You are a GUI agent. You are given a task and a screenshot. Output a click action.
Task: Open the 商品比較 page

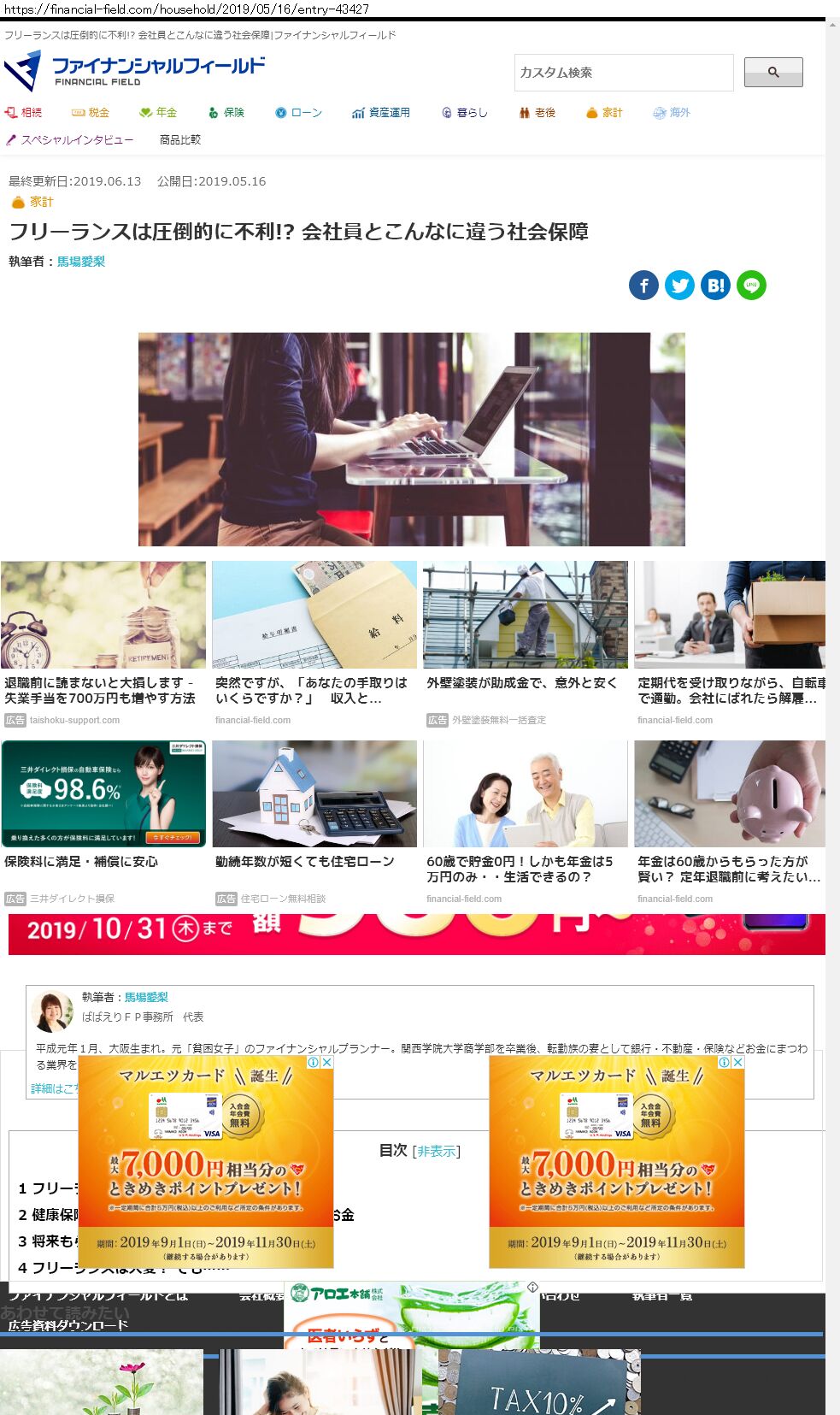[180, 139]
